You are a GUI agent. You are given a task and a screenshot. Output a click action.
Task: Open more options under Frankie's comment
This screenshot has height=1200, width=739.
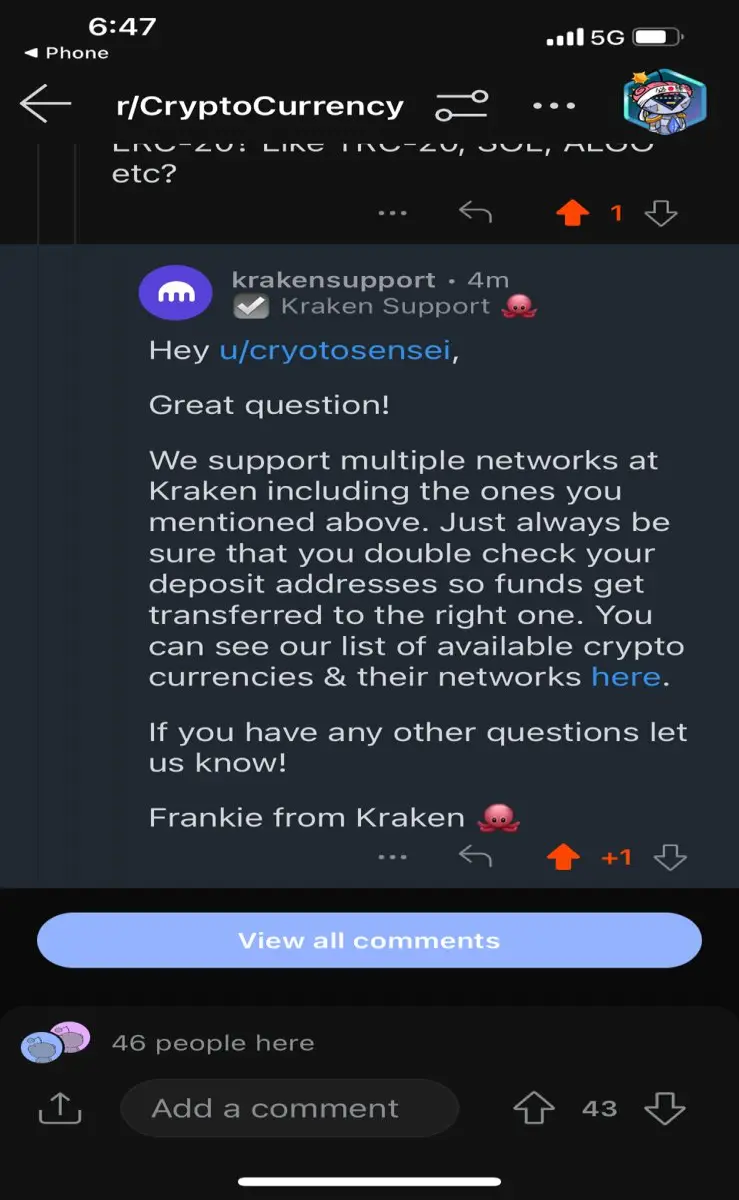pyautogui.click(x=392, y=857)
